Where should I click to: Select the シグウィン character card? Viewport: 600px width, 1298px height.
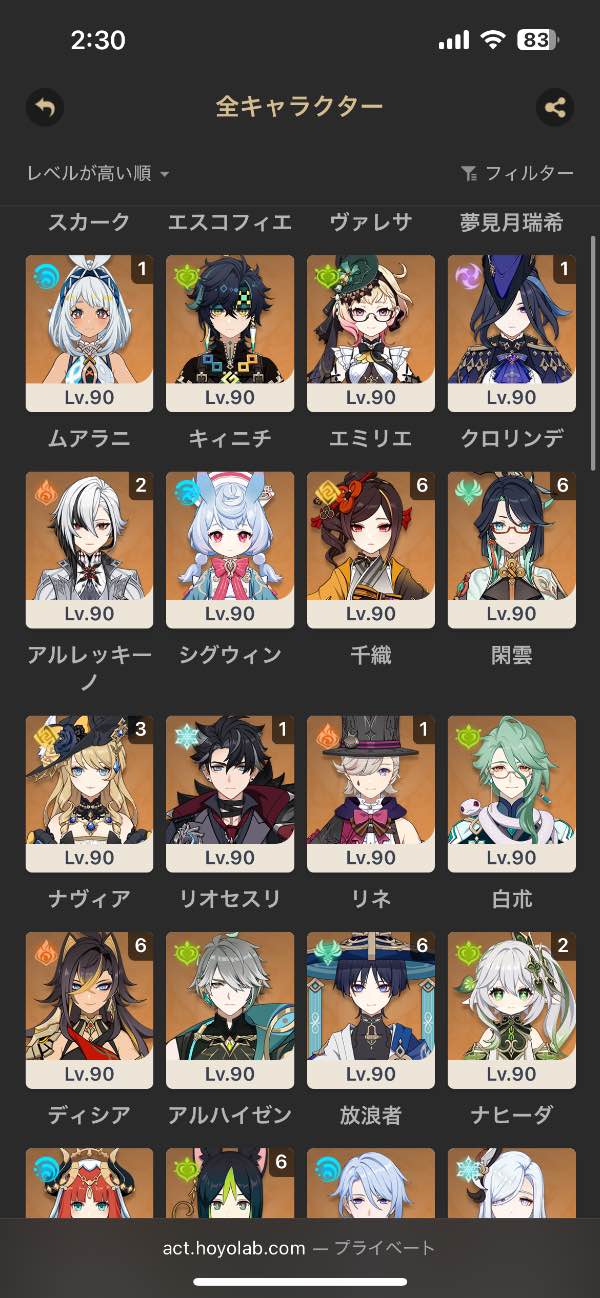pos(230,549)
